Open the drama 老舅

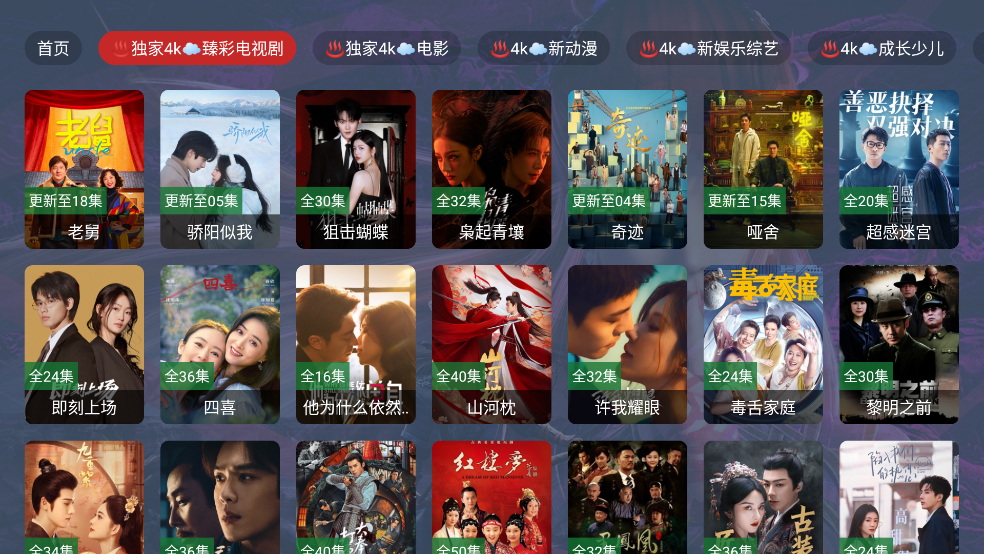84,168
